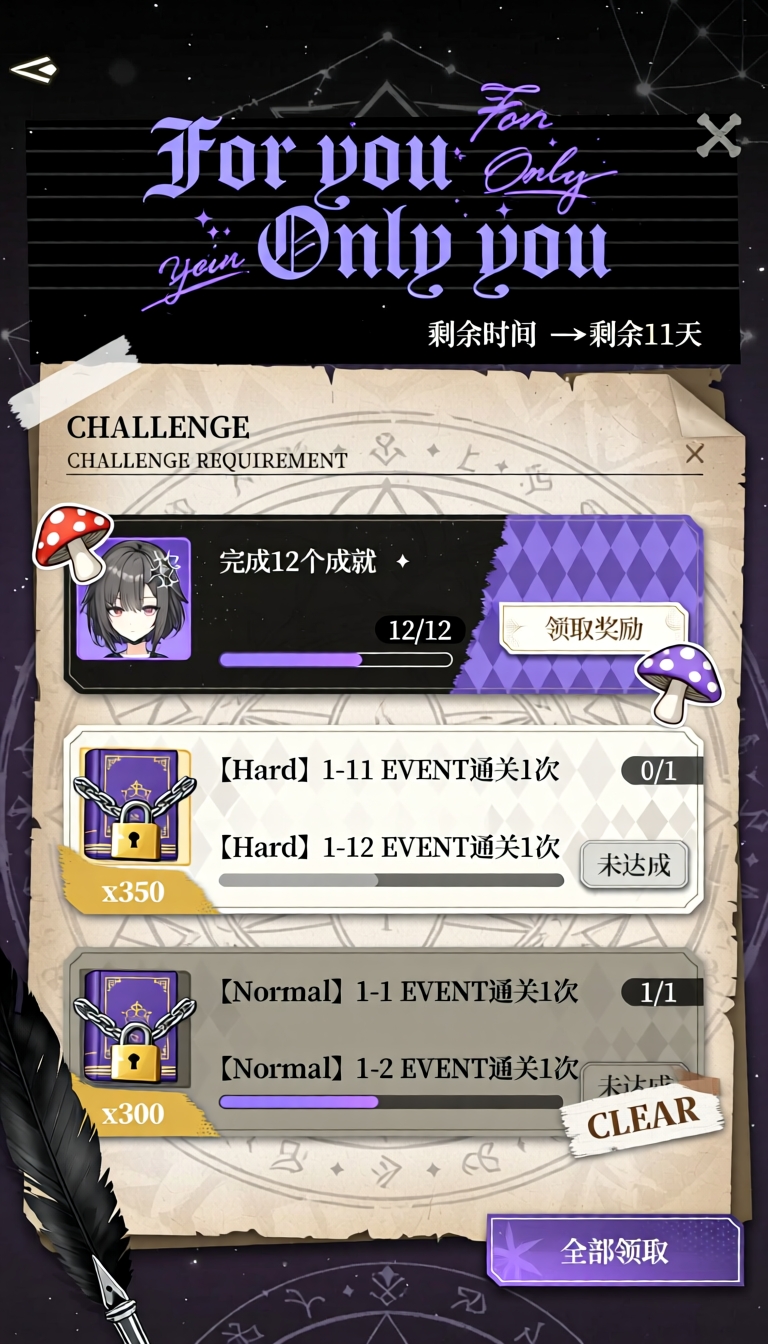This screenshot has width=768, height=1344.
Task: Dismiss the Challenge Requirement panel
Action: [x=695, y=453]
